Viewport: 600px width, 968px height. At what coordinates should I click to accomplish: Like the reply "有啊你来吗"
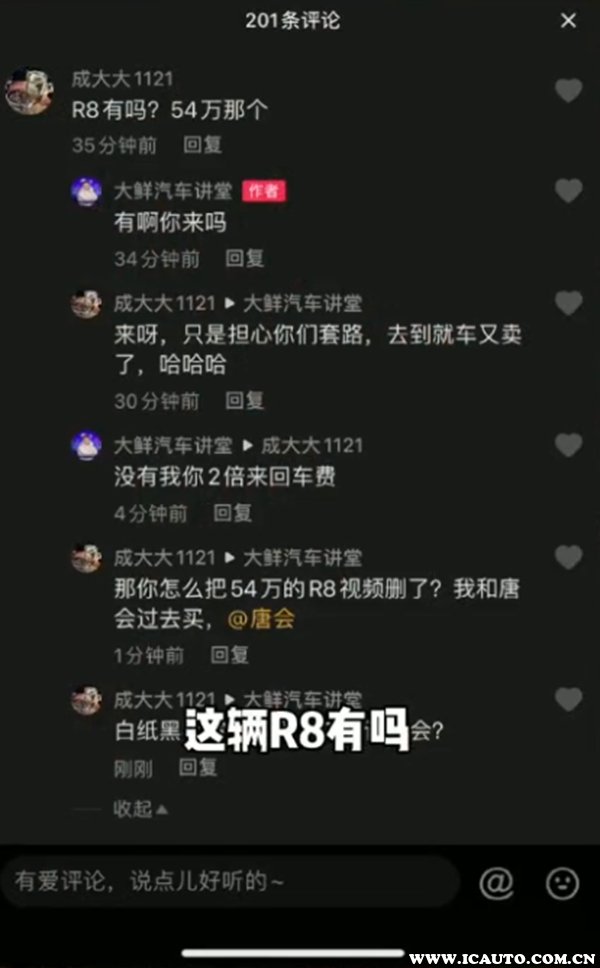pos(569,190)
